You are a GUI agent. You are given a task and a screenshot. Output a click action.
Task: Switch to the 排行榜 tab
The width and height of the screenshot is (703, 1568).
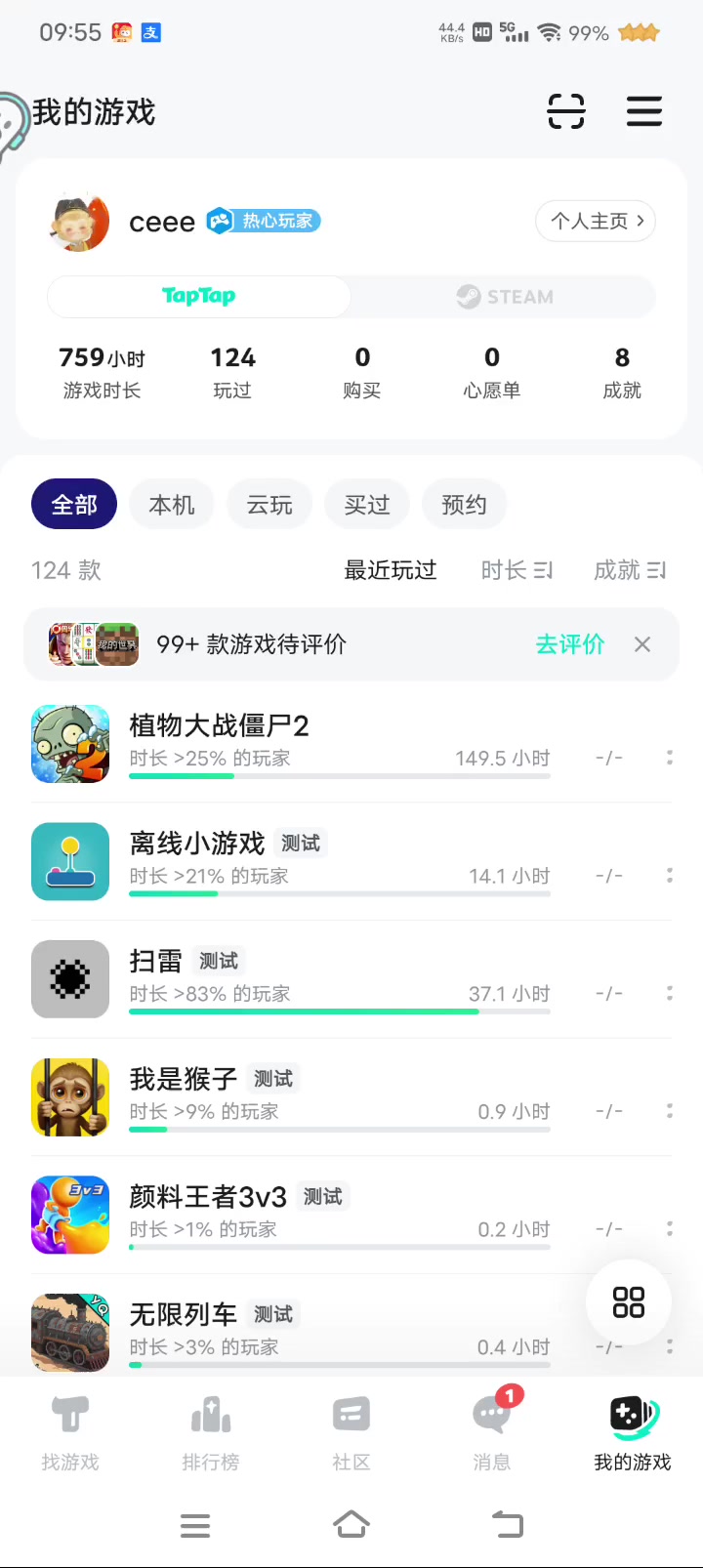point(211,1431)
